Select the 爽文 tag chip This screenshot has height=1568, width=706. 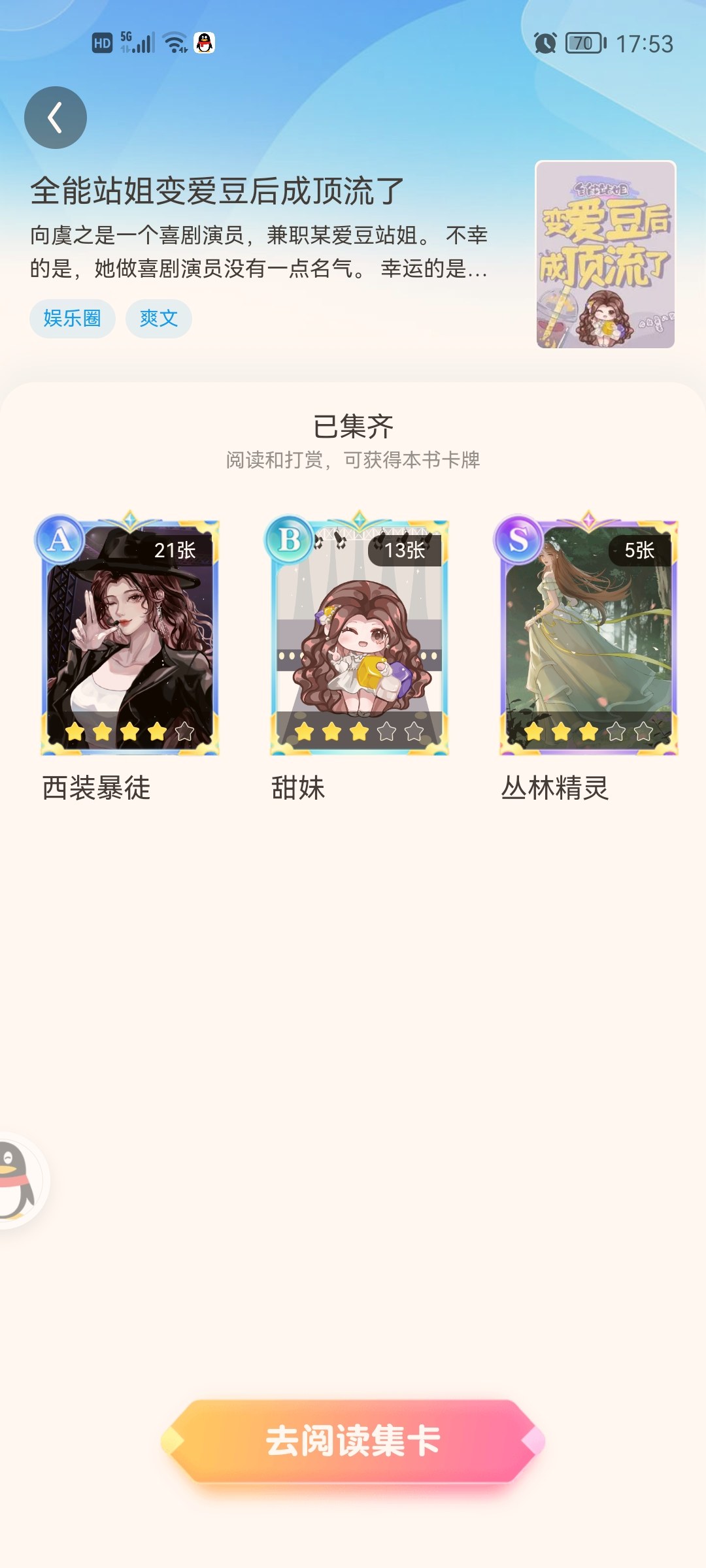tap(159, 319)
